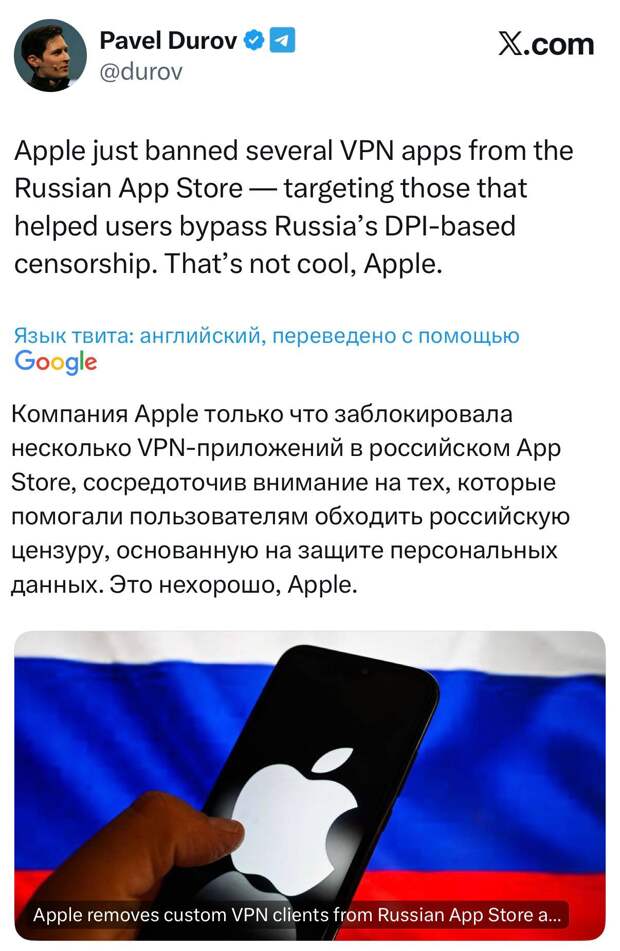Tap the X.com logo
620x951 pixels.
point(546,44)
